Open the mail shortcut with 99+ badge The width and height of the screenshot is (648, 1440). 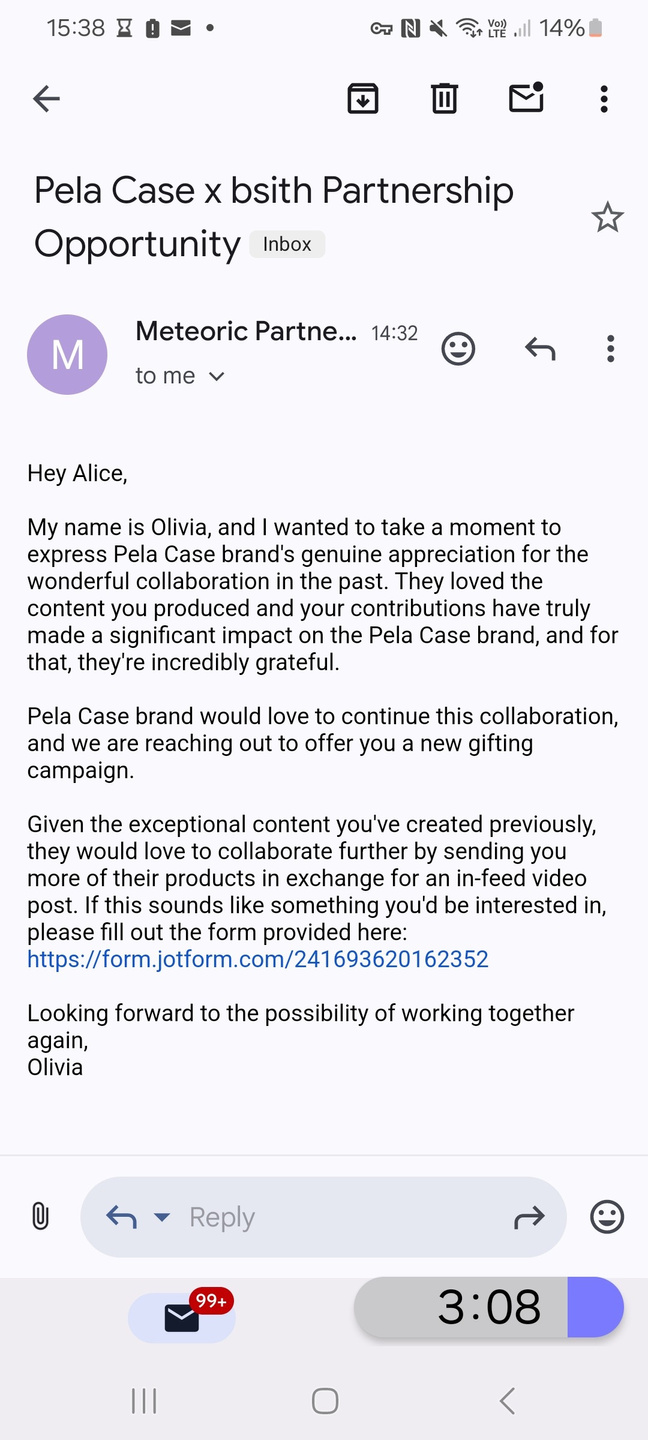coord(182,1317)
